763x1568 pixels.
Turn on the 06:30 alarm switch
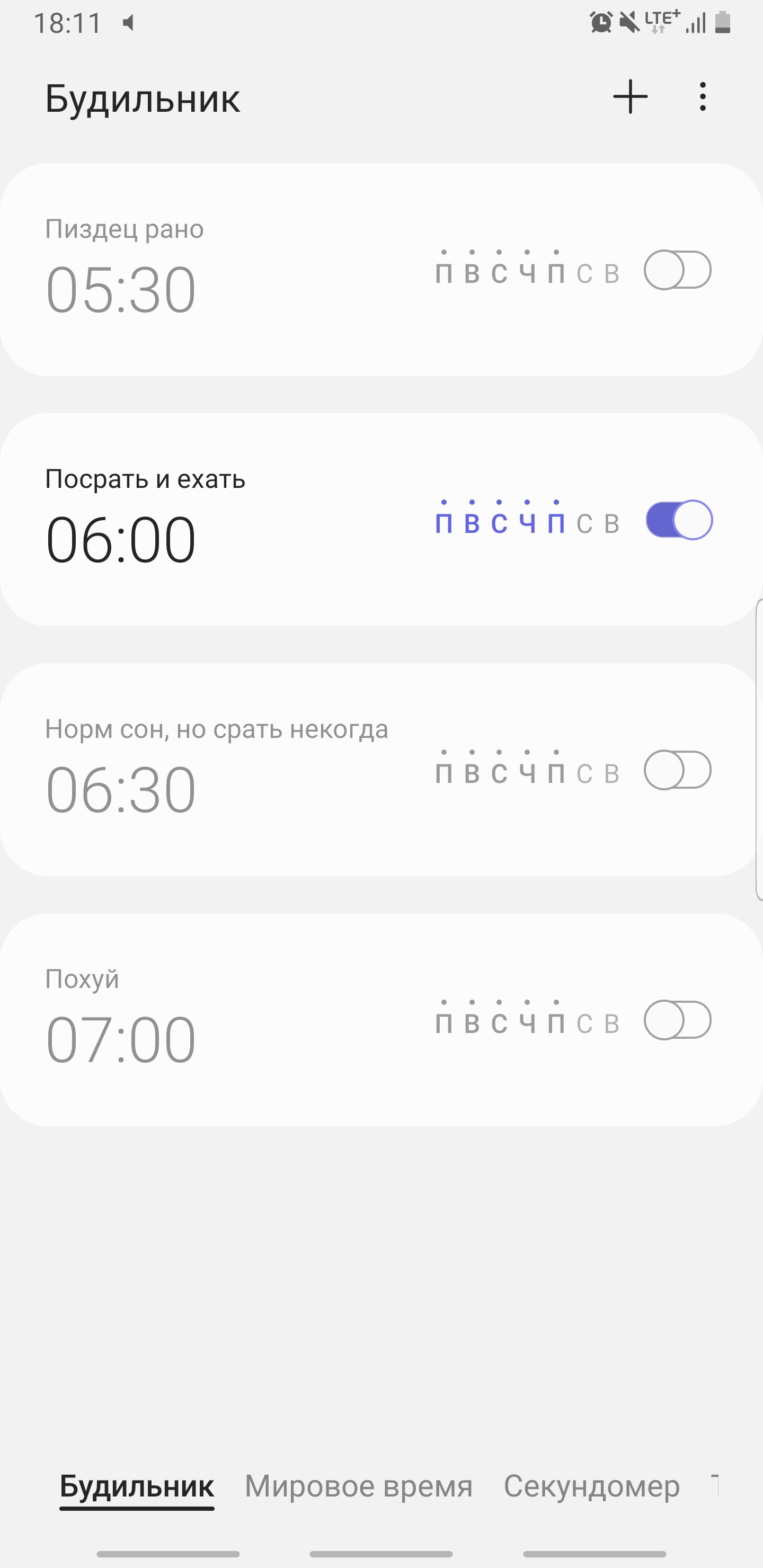click(x=678, y=770)
